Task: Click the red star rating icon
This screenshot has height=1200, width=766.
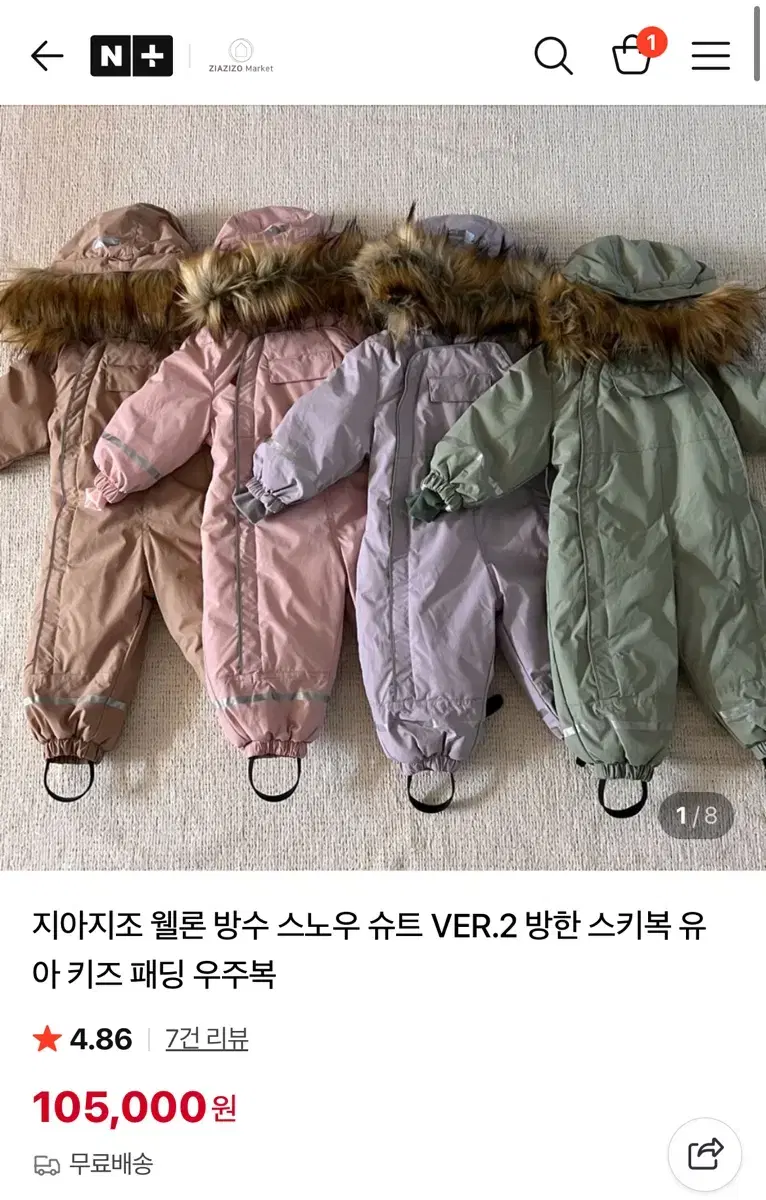Action: 45,1040
